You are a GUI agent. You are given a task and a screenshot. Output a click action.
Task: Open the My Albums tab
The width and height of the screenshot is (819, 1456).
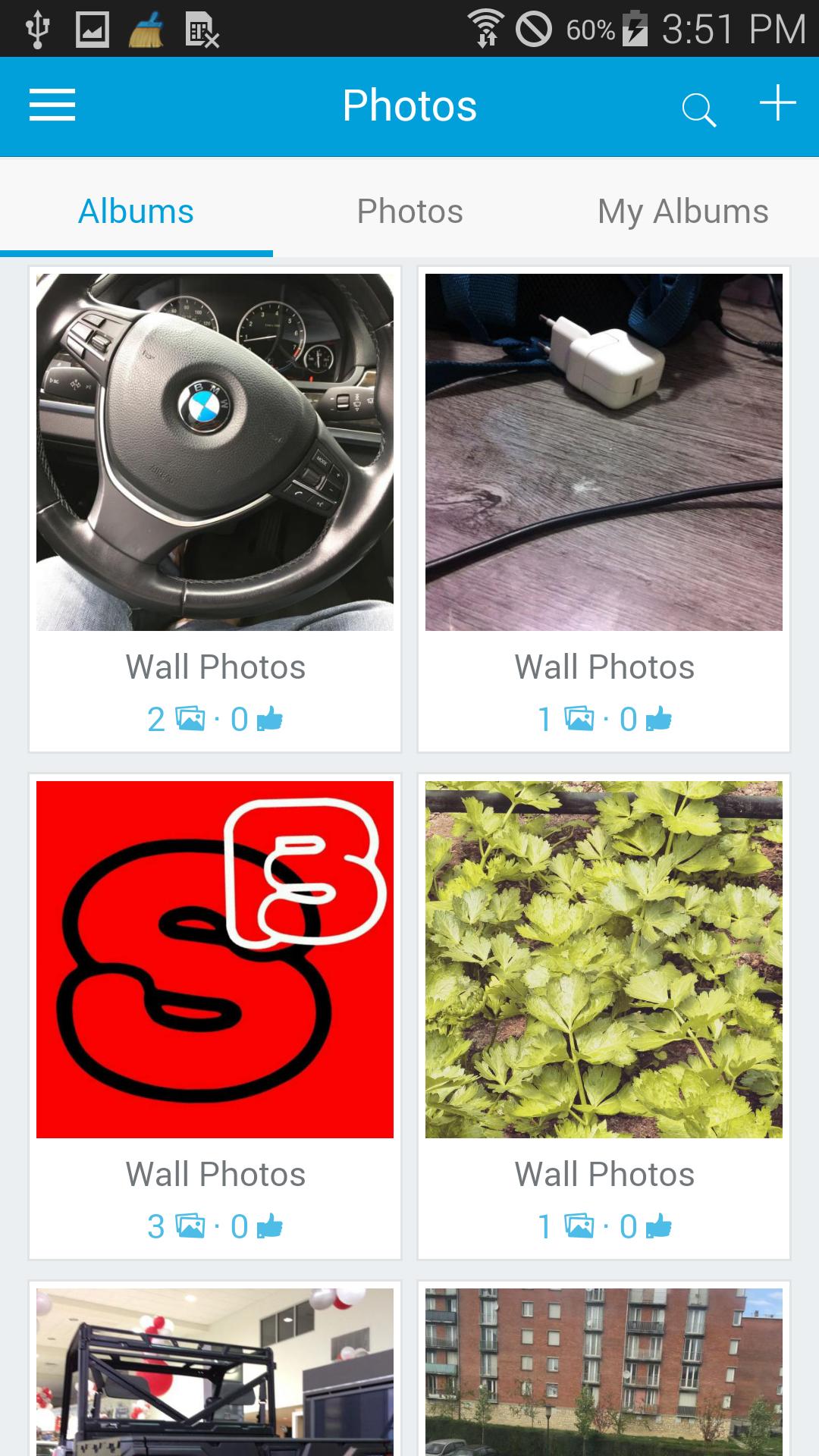click(x=681, y=211)
